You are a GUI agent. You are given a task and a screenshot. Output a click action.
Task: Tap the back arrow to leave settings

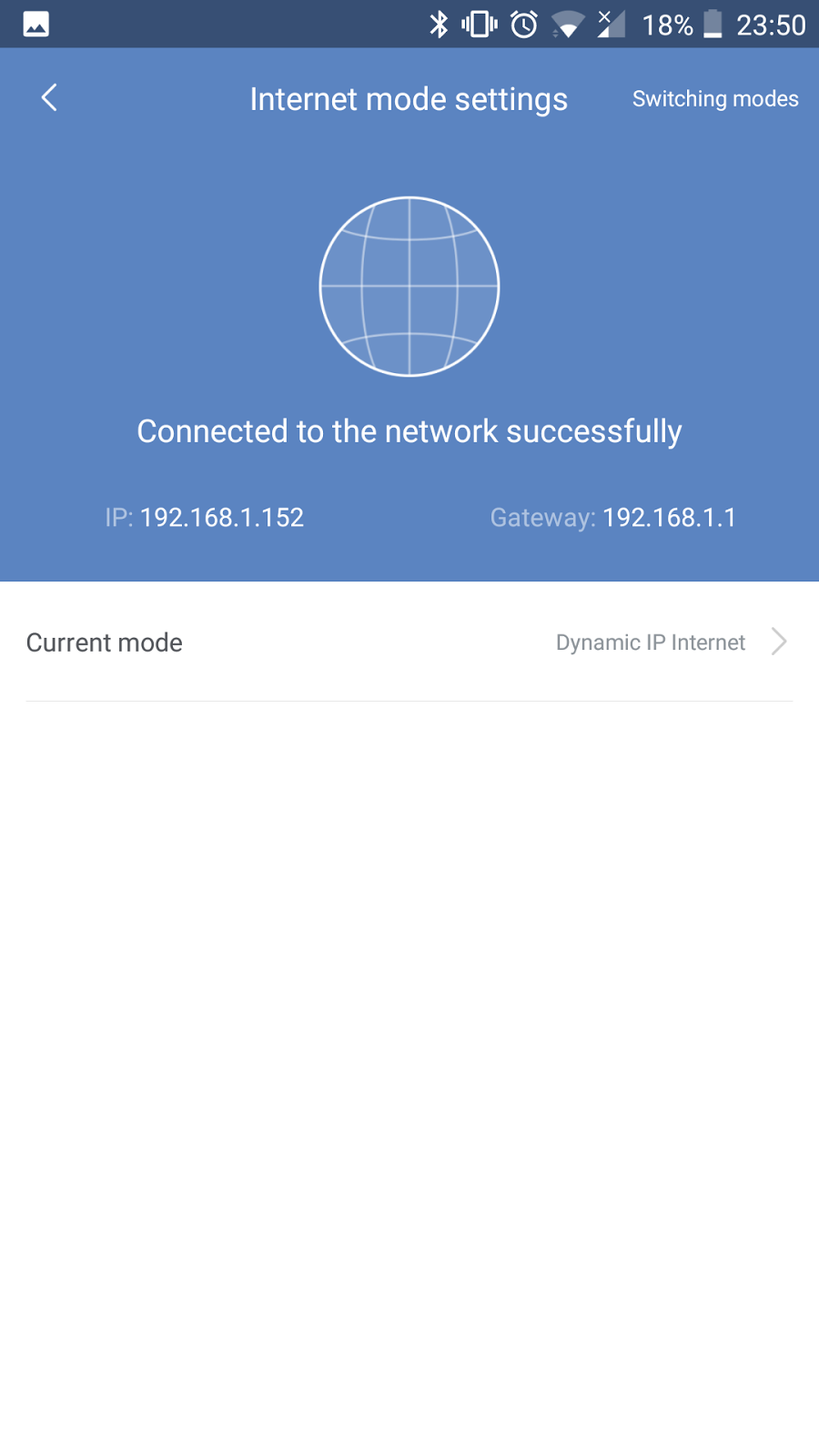[x=48, y=97]
